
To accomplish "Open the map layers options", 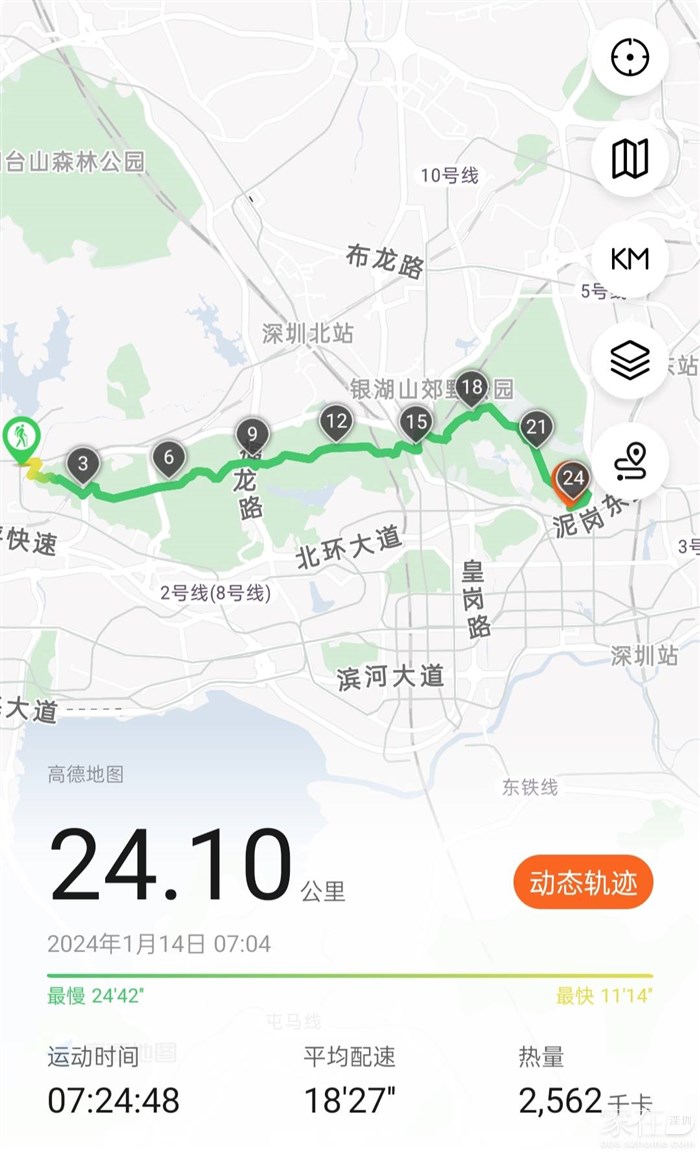I will point(630,360).
